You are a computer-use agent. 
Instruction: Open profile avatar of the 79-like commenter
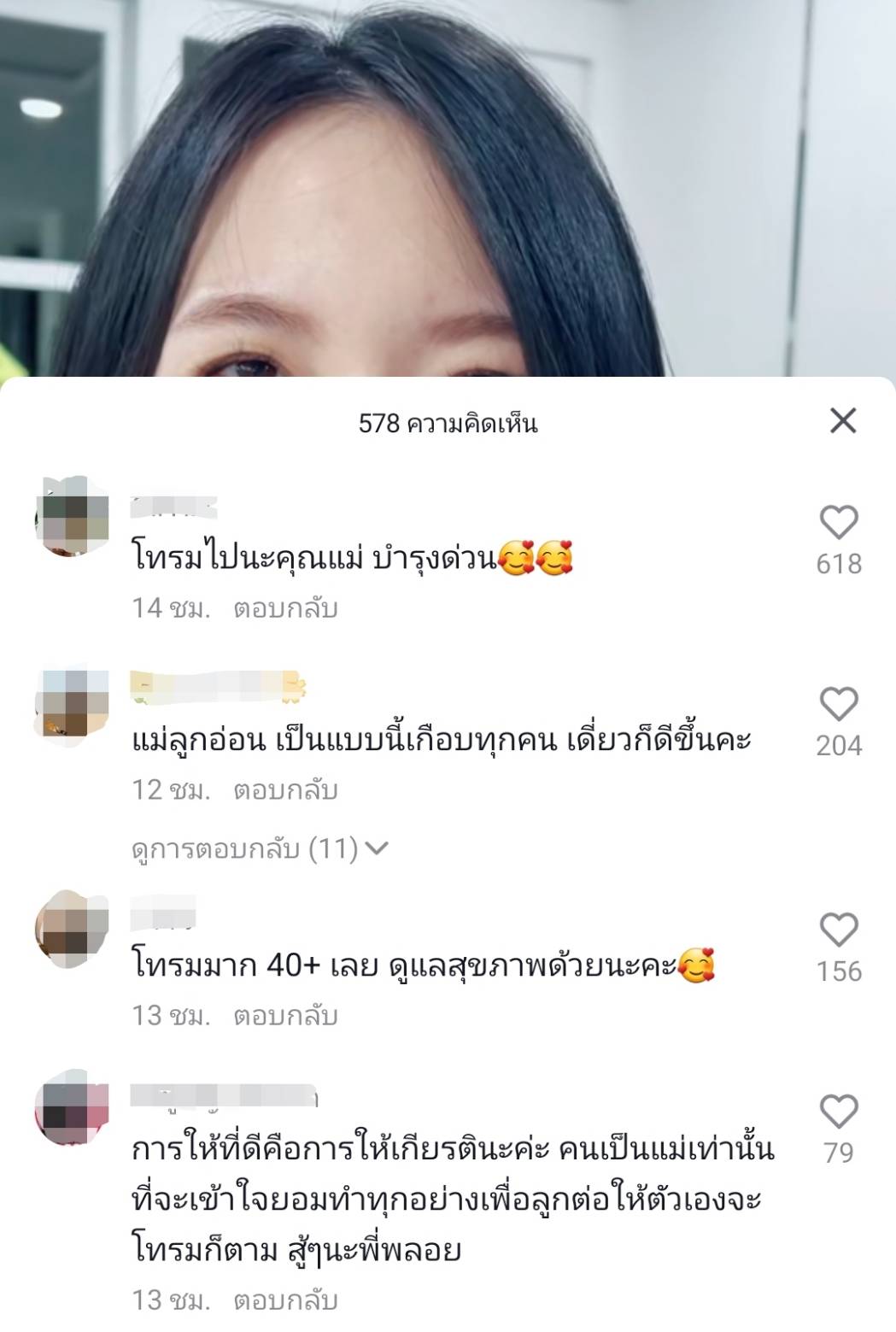(72, 1109)
